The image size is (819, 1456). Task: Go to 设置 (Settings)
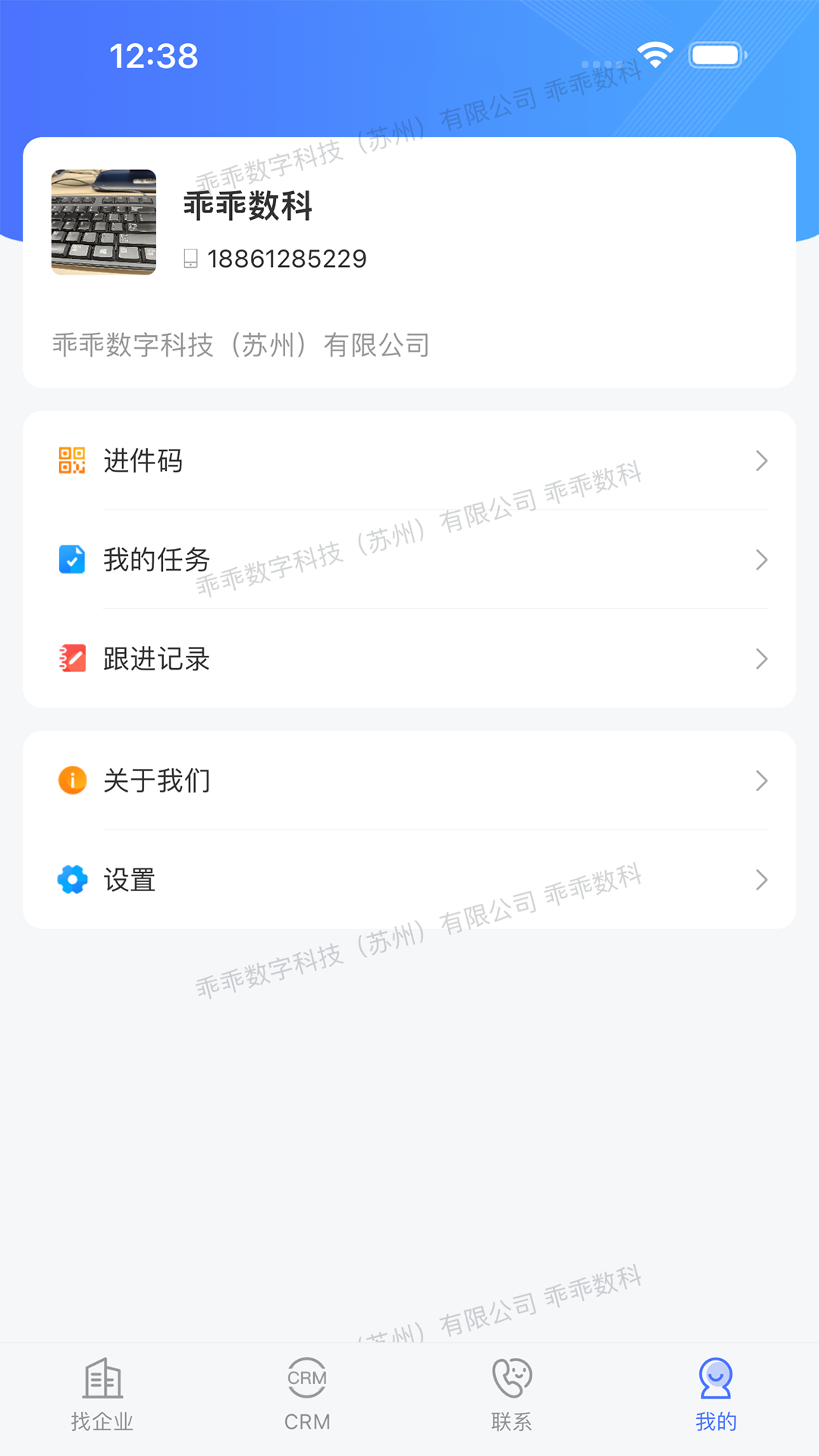pos(409,880)
